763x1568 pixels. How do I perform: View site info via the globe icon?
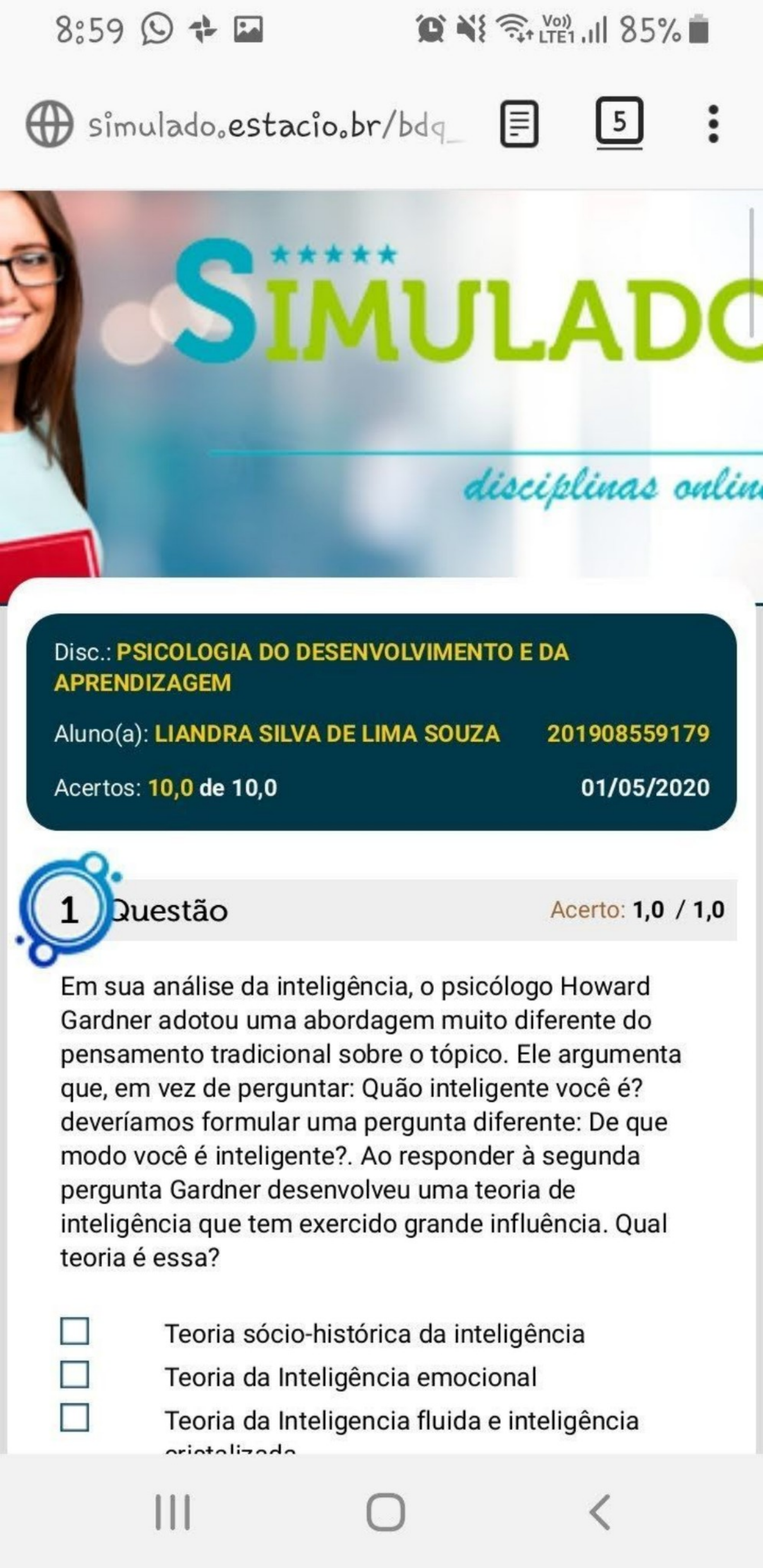click(x=49, y=124)
